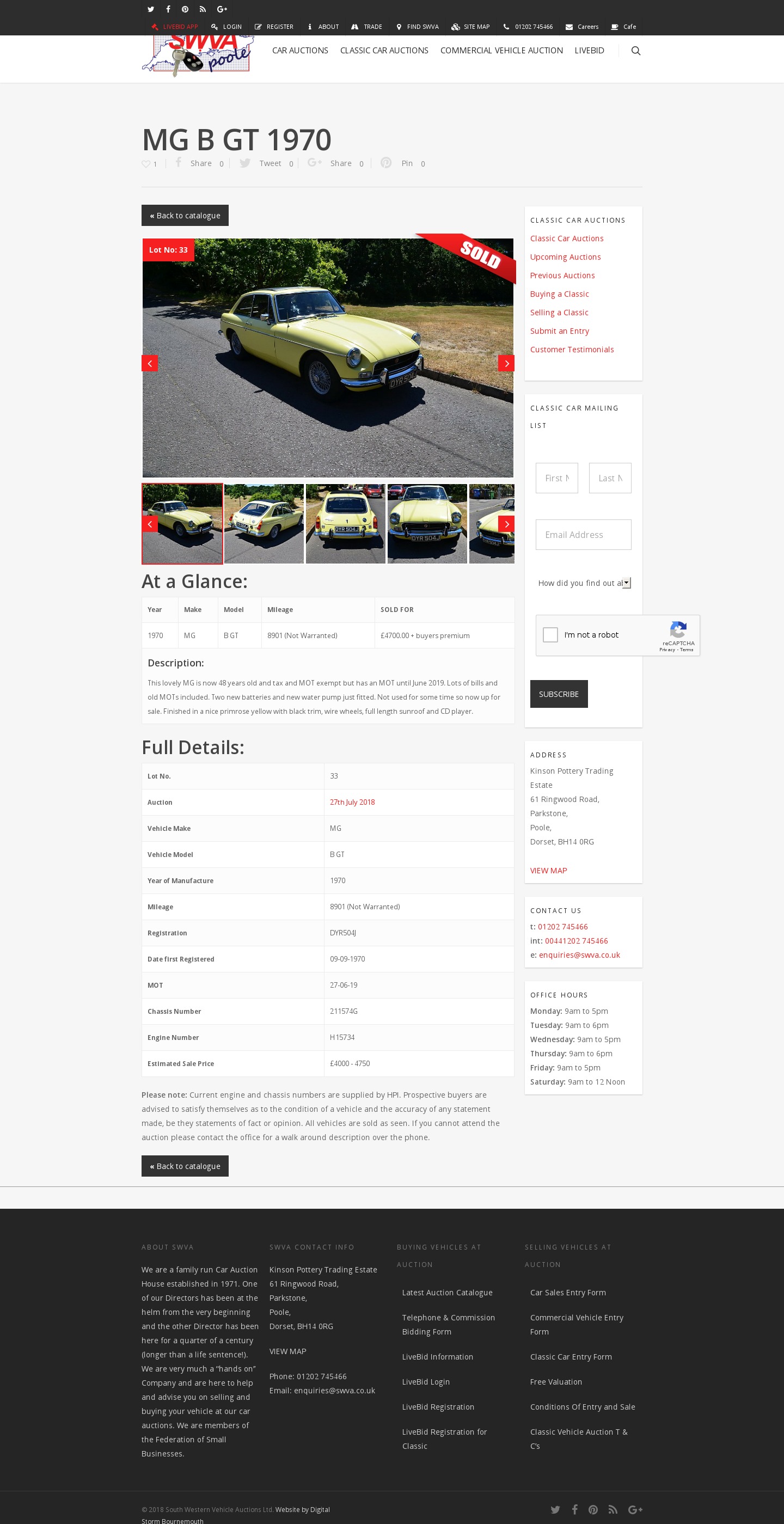This screenshot has height=1524, width=784.
Task: Check the I'm not a robot box
Action: click(550, 635)
